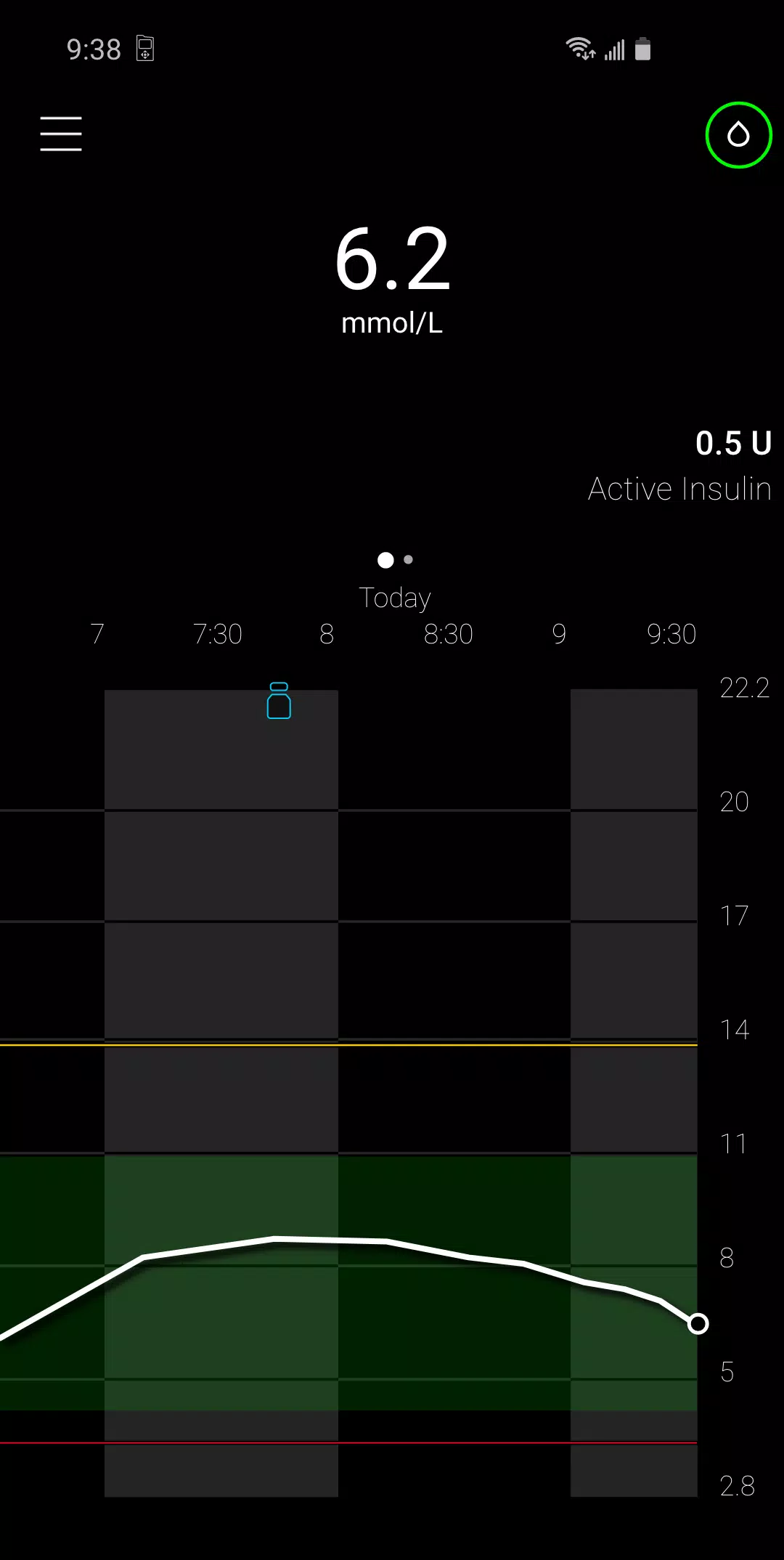Tap the blue reservoir marker on graph
This screenshot has height=1560, width=784.
click(279, 701)
